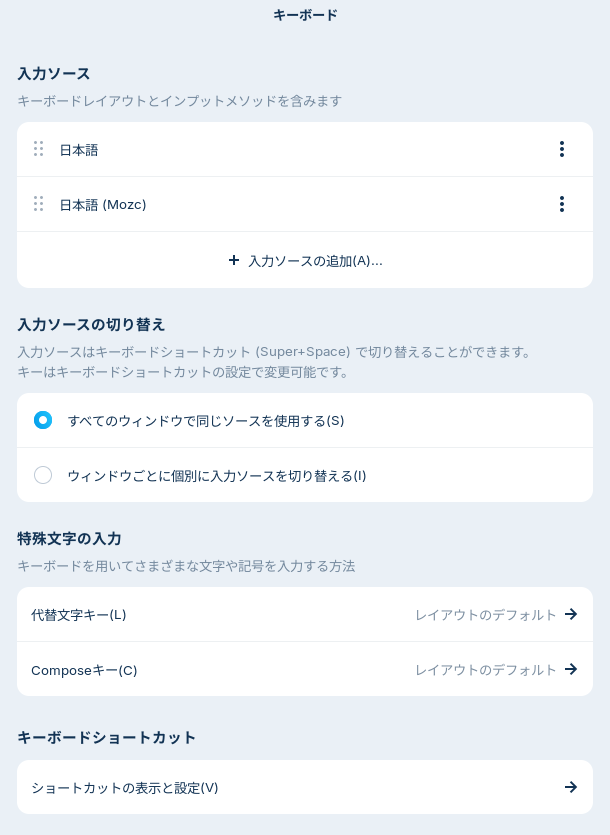Image resolution: width=610 pixels, height=835 pixels.
Task: Open the options menu for 日本語
Action: click(x=561, y=149)
